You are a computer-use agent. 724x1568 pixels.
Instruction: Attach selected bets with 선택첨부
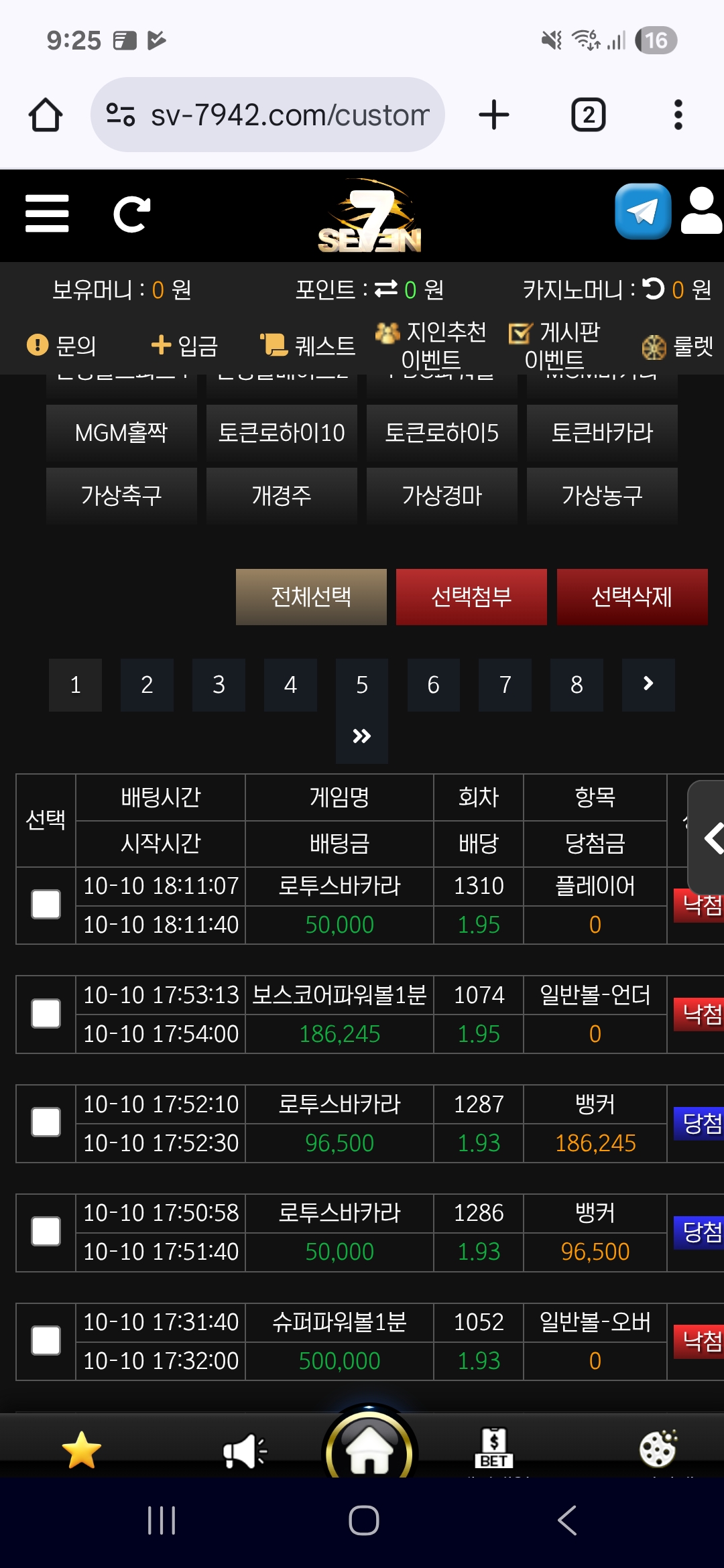coord(471,597)
